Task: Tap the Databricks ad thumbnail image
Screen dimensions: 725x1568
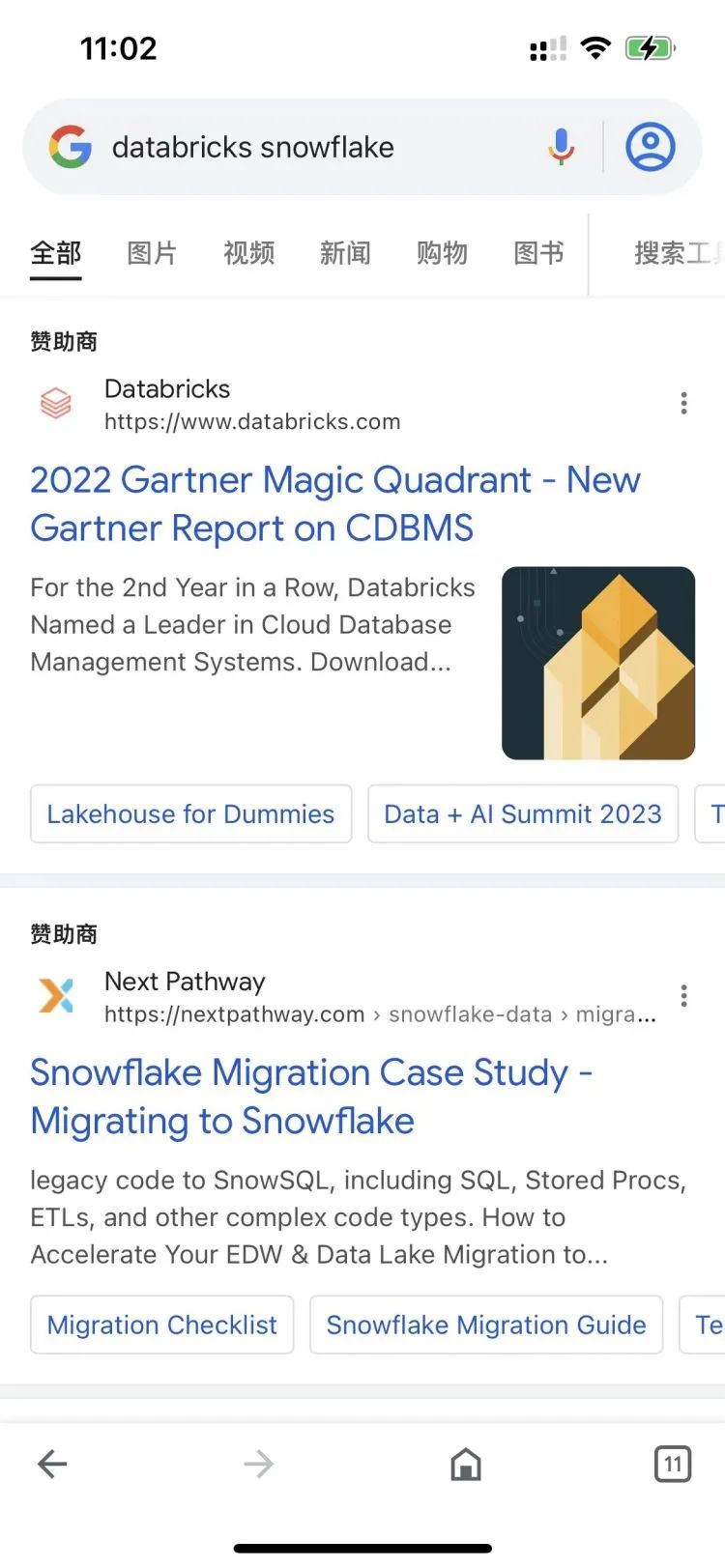Action: 598,663
